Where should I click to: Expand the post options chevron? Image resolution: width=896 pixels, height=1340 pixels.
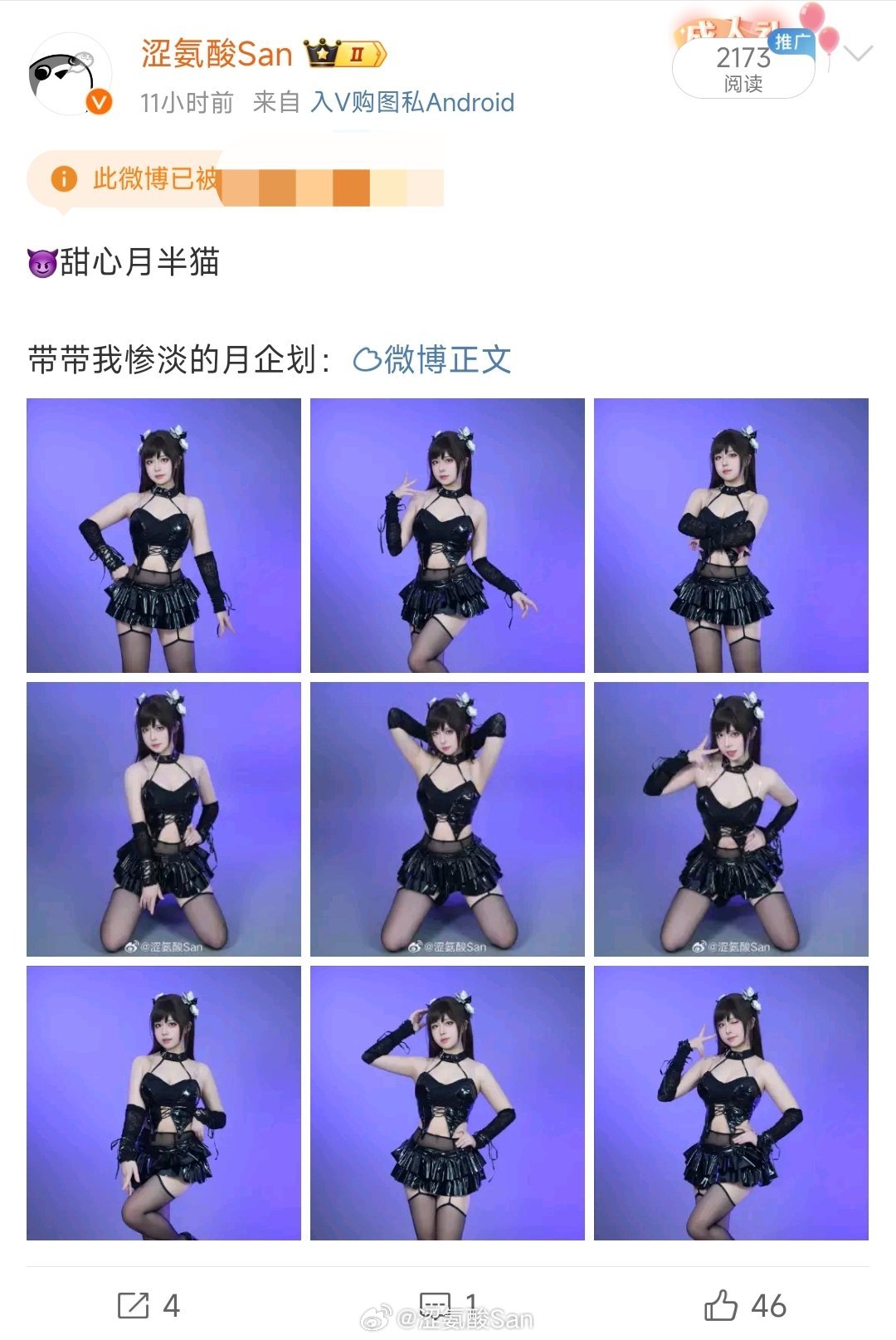(x=858, y=55)
